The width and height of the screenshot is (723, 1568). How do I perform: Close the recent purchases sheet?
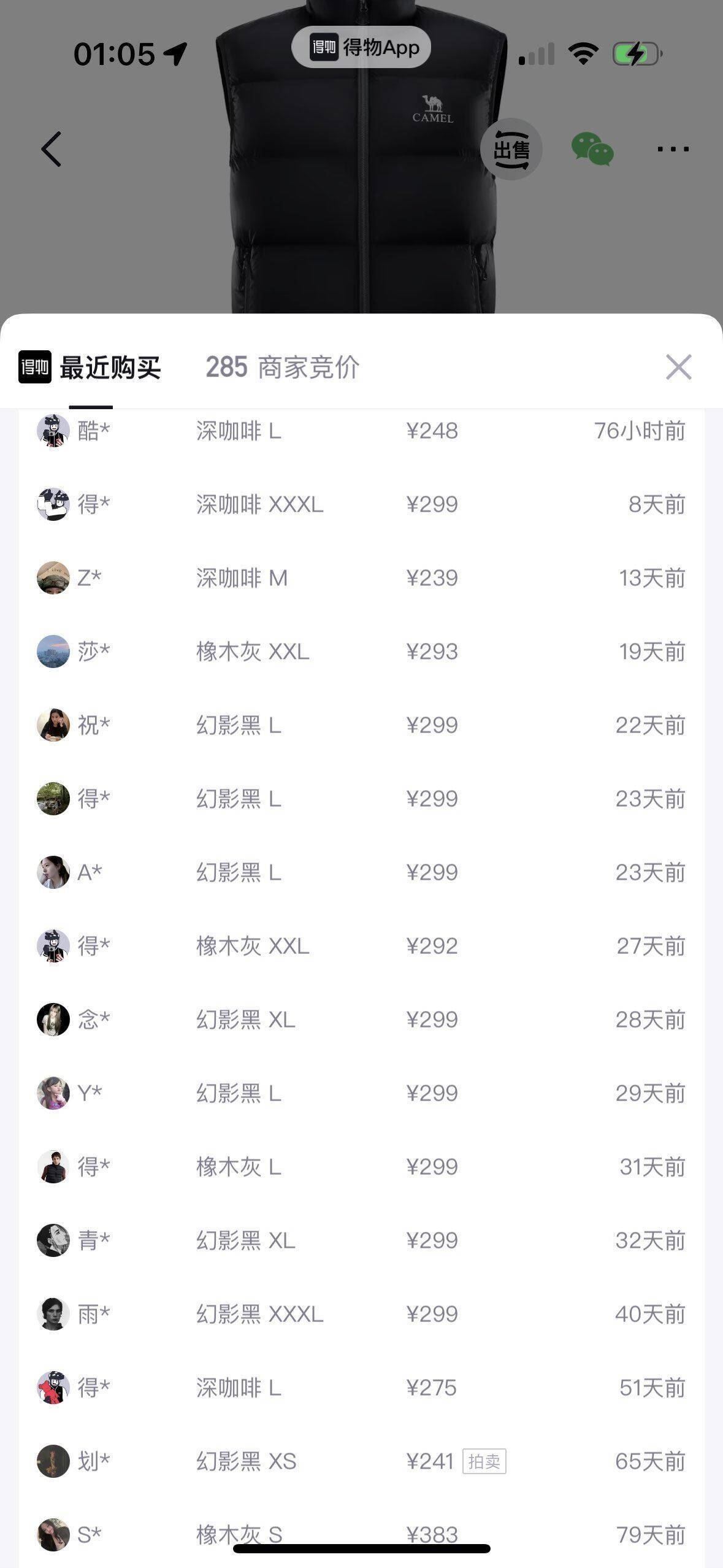(679, 367)
